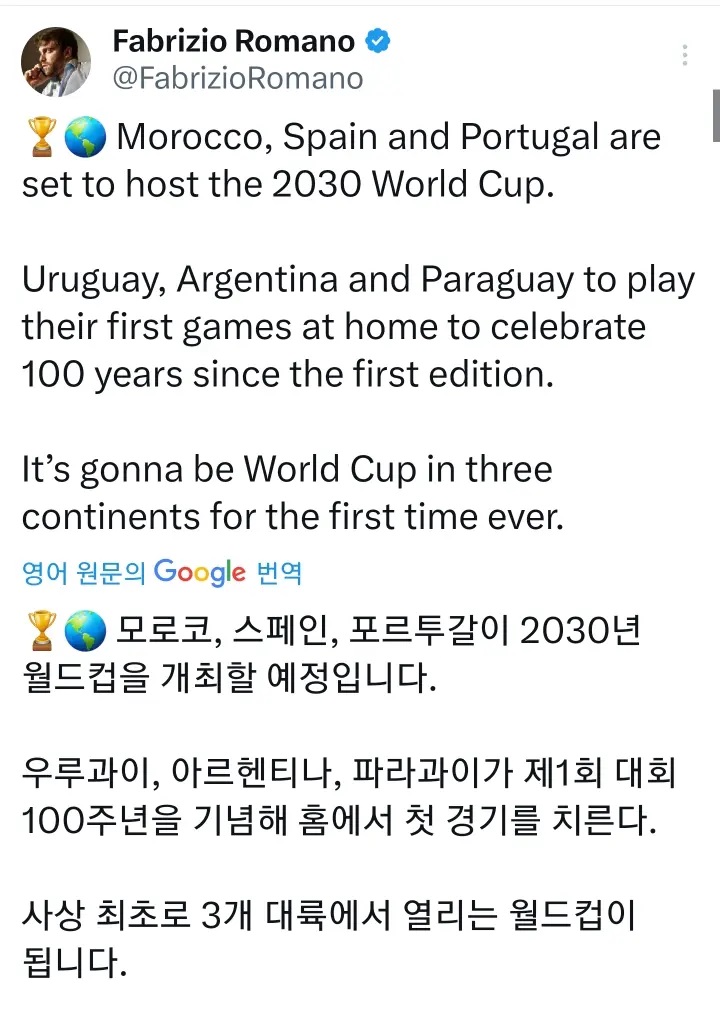This screenshot has height=1029, width=720.
Task: Open Fabrizio Romano's profile picture
Action: coord(56,62)
